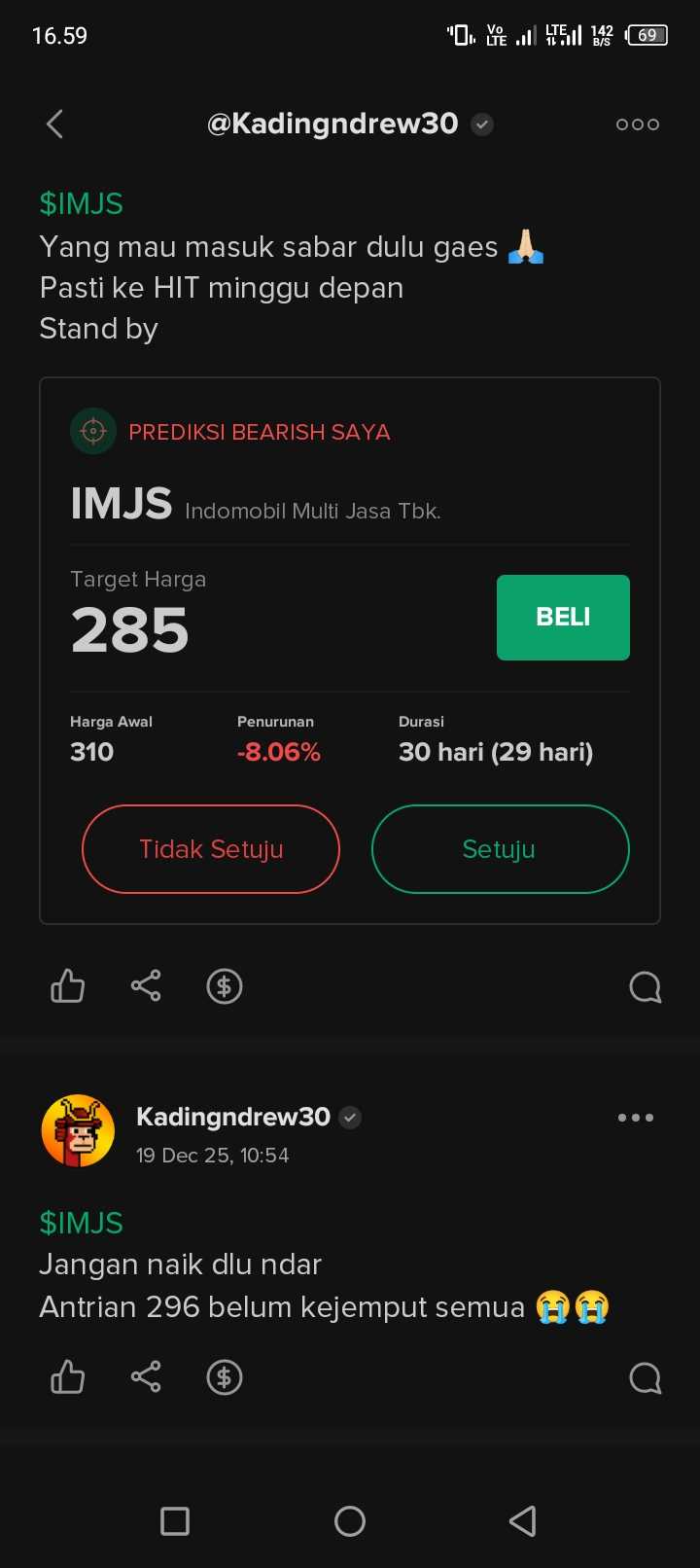Vote Tidak Setuju on the prediction
The height and width of the screenshot is (1568, 700).
211,849
